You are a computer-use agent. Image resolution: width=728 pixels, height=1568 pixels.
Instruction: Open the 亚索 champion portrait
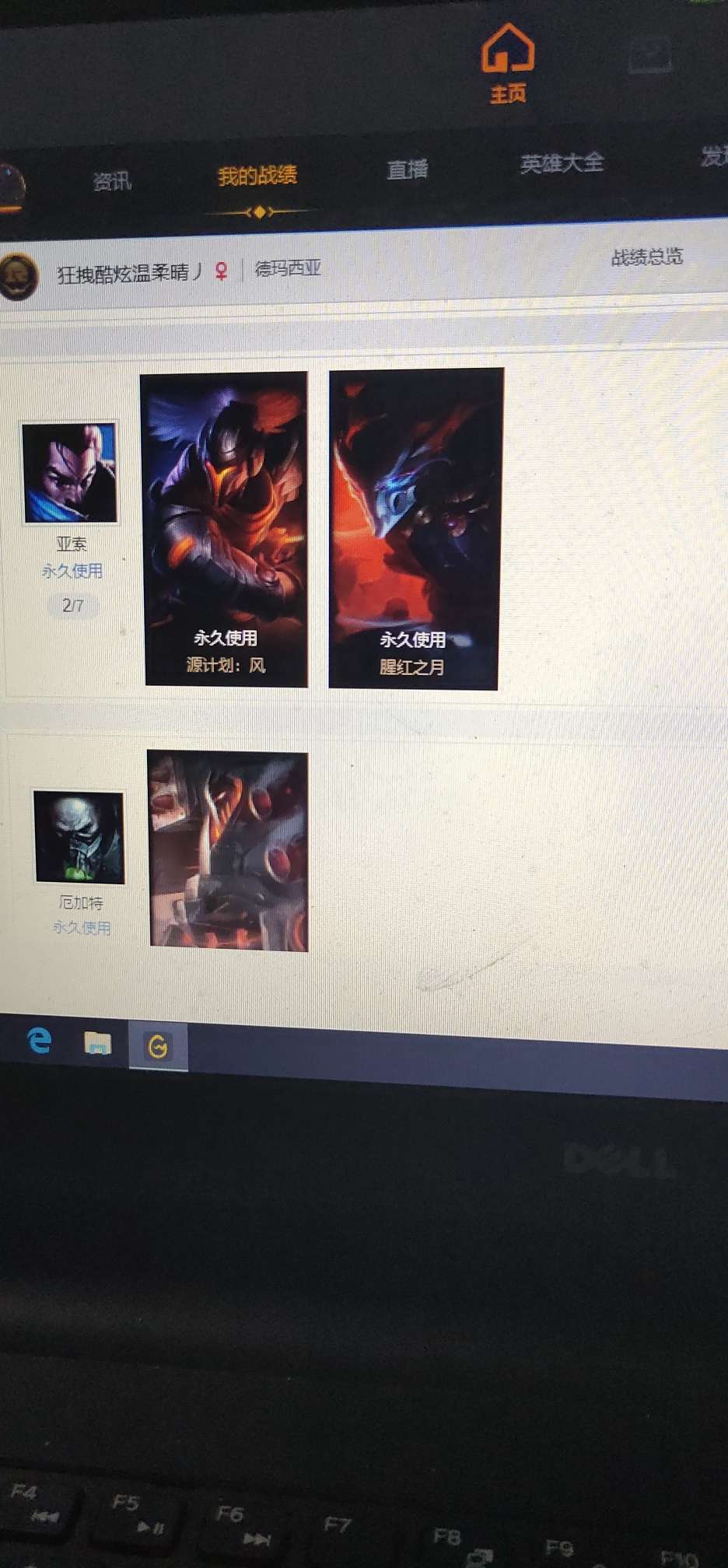[70, 473]
